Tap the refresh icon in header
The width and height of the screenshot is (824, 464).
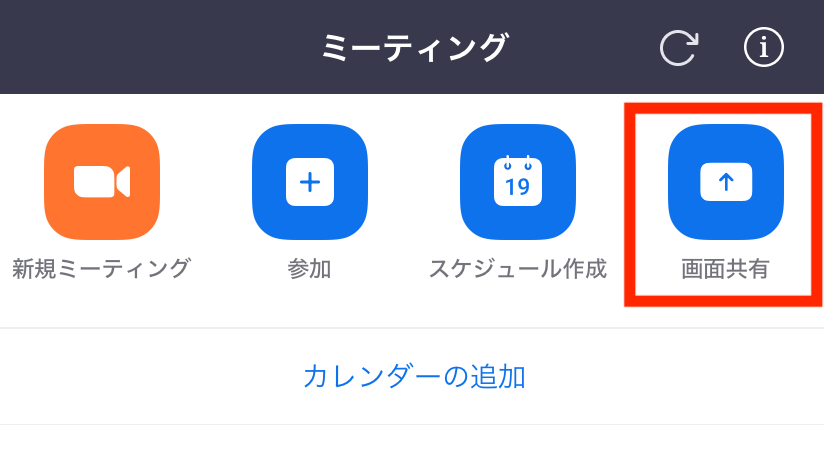(x=678, y=47)
